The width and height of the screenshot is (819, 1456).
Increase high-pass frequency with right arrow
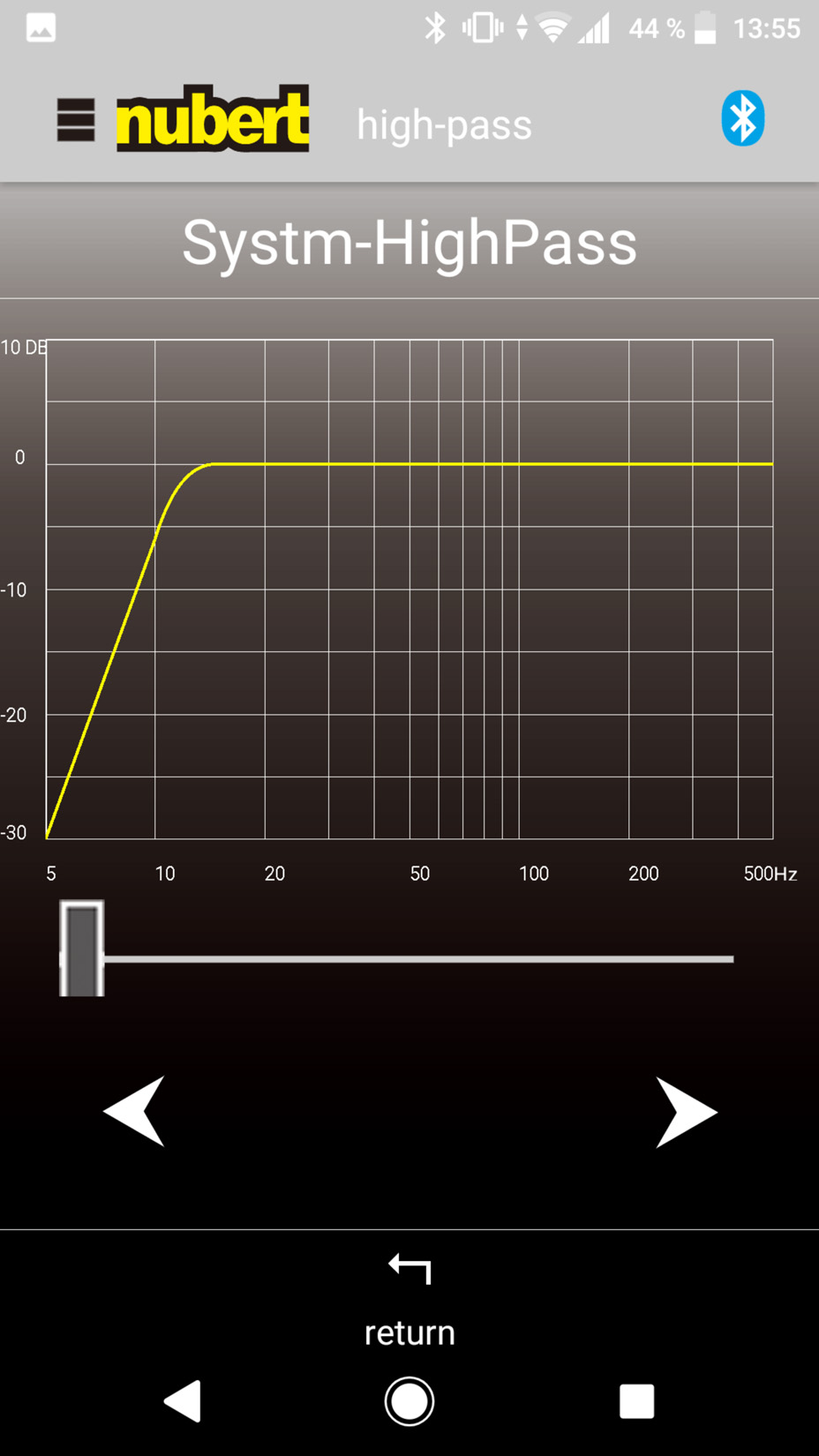tap(687, 1112)
